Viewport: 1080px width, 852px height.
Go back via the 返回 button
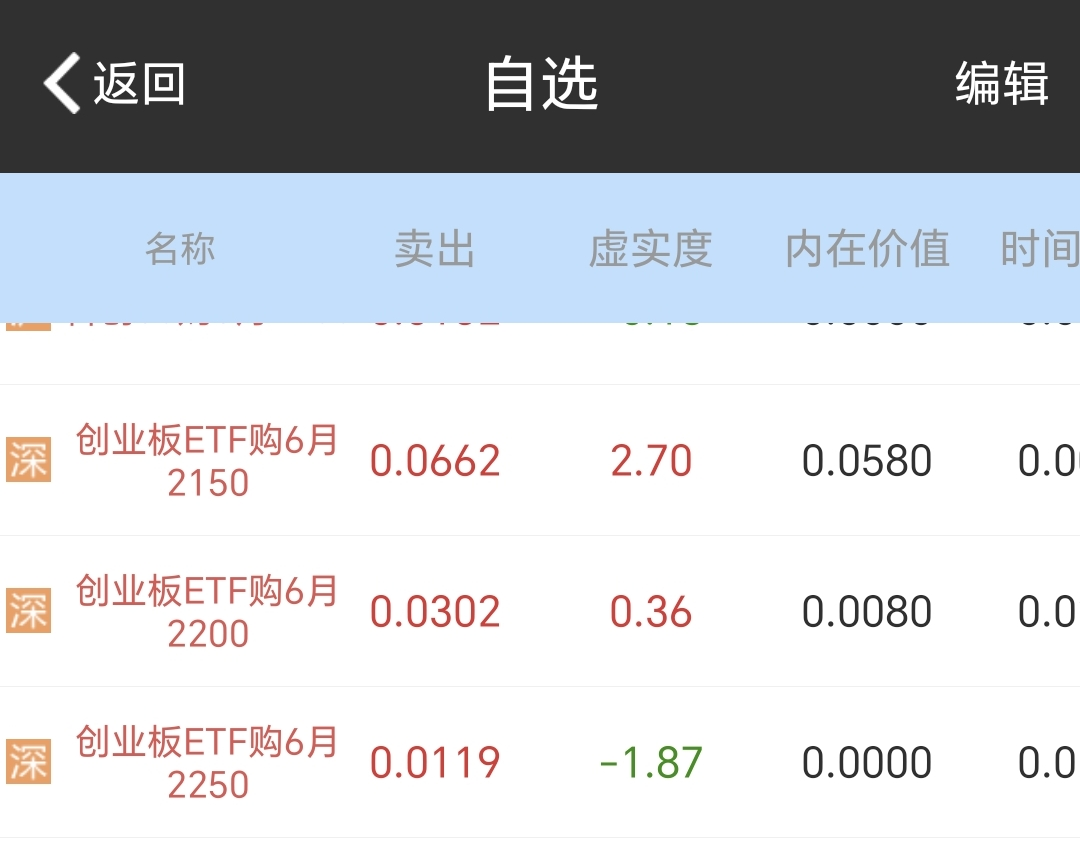pyautogui.click(x=114, y=83)
